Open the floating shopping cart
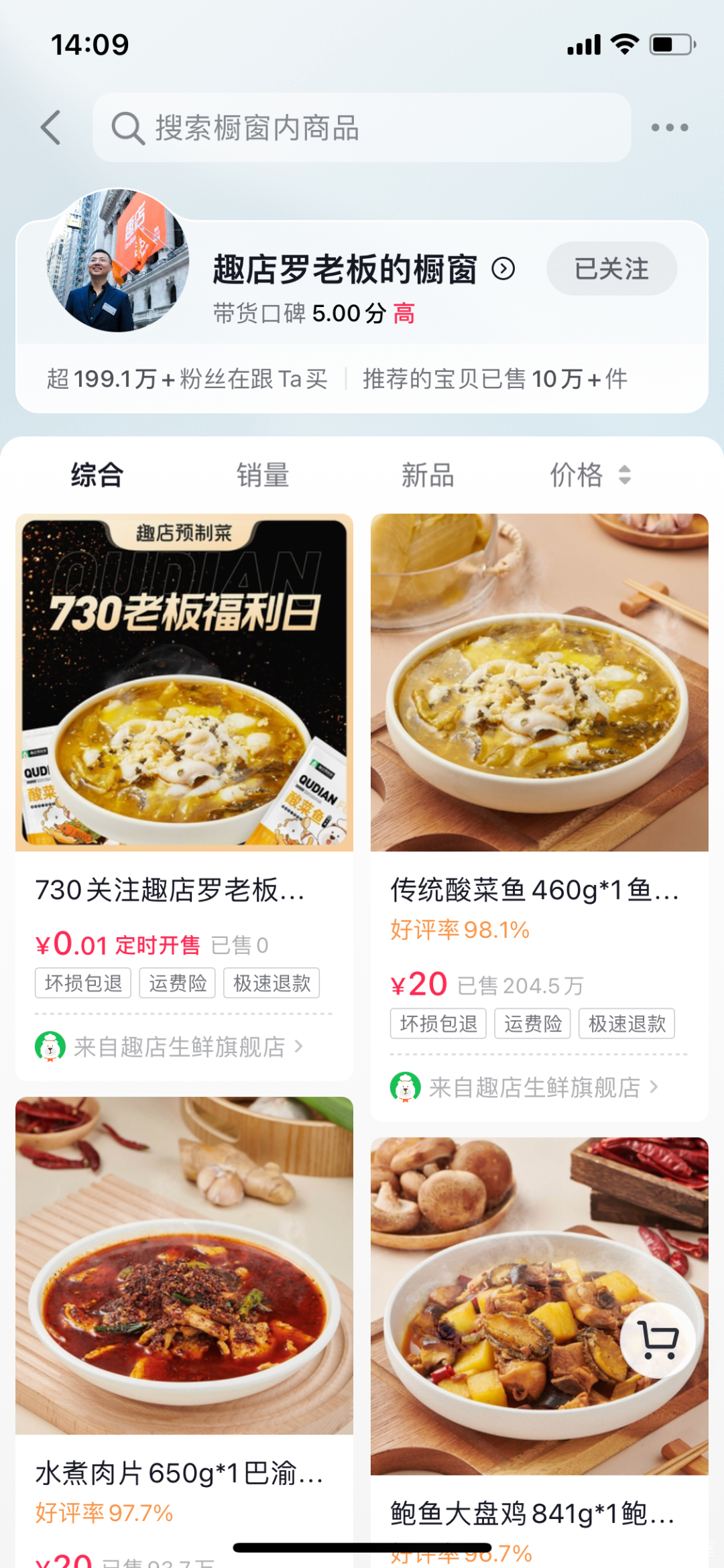The height and width of the screenshot is (1568, 724). tap(659, 1340)
